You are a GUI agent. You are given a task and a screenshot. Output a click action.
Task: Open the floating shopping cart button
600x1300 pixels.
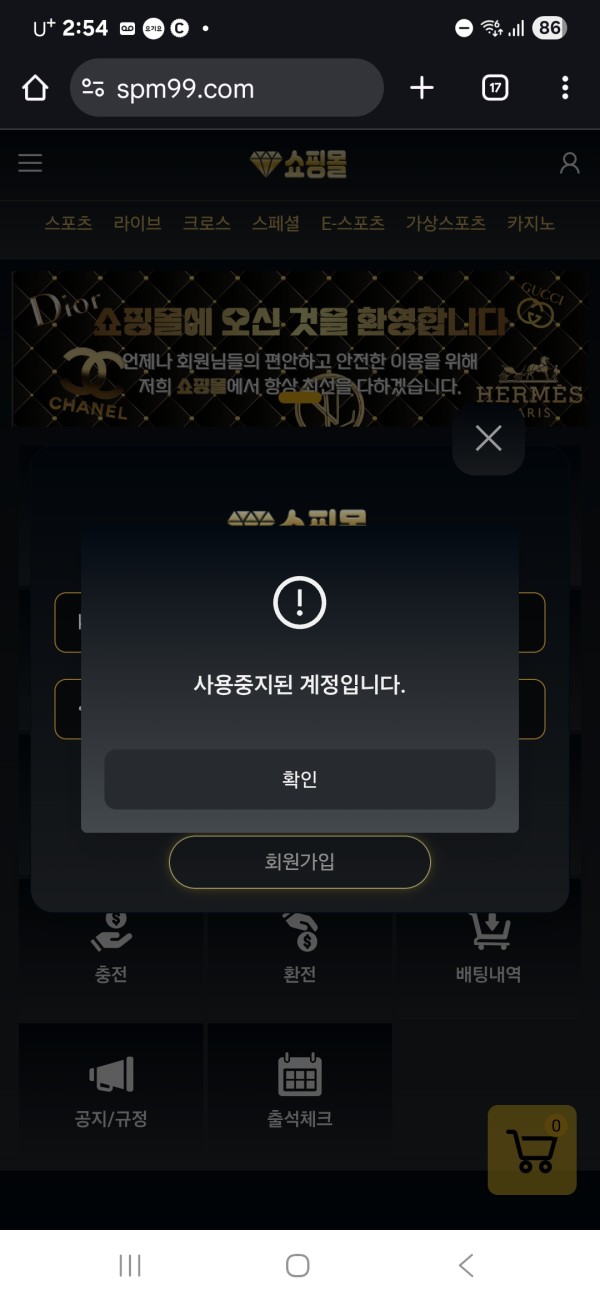point(531,1150)
